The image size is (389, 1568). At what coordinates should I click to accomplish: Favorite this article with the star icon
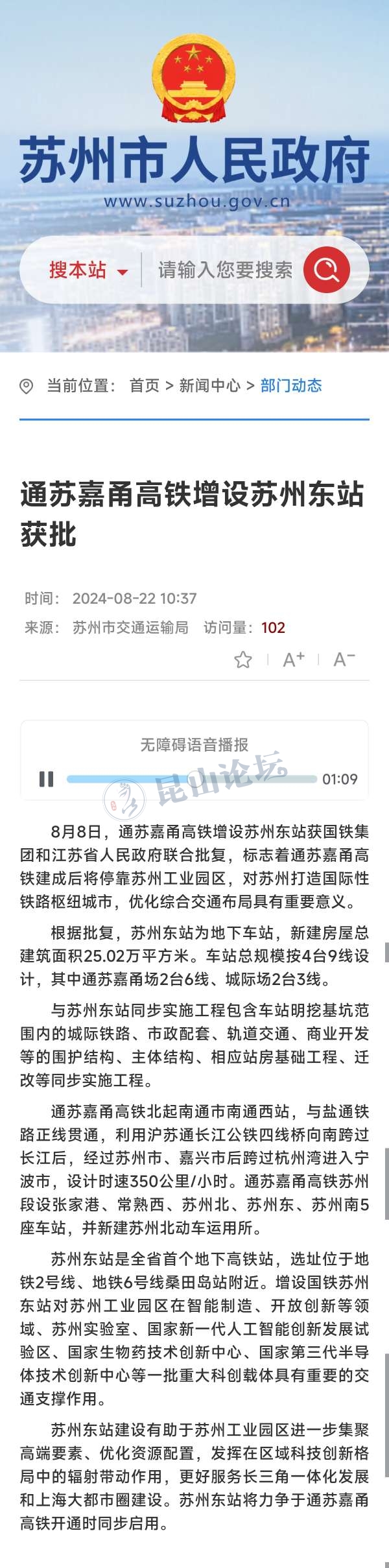point(243,660)
